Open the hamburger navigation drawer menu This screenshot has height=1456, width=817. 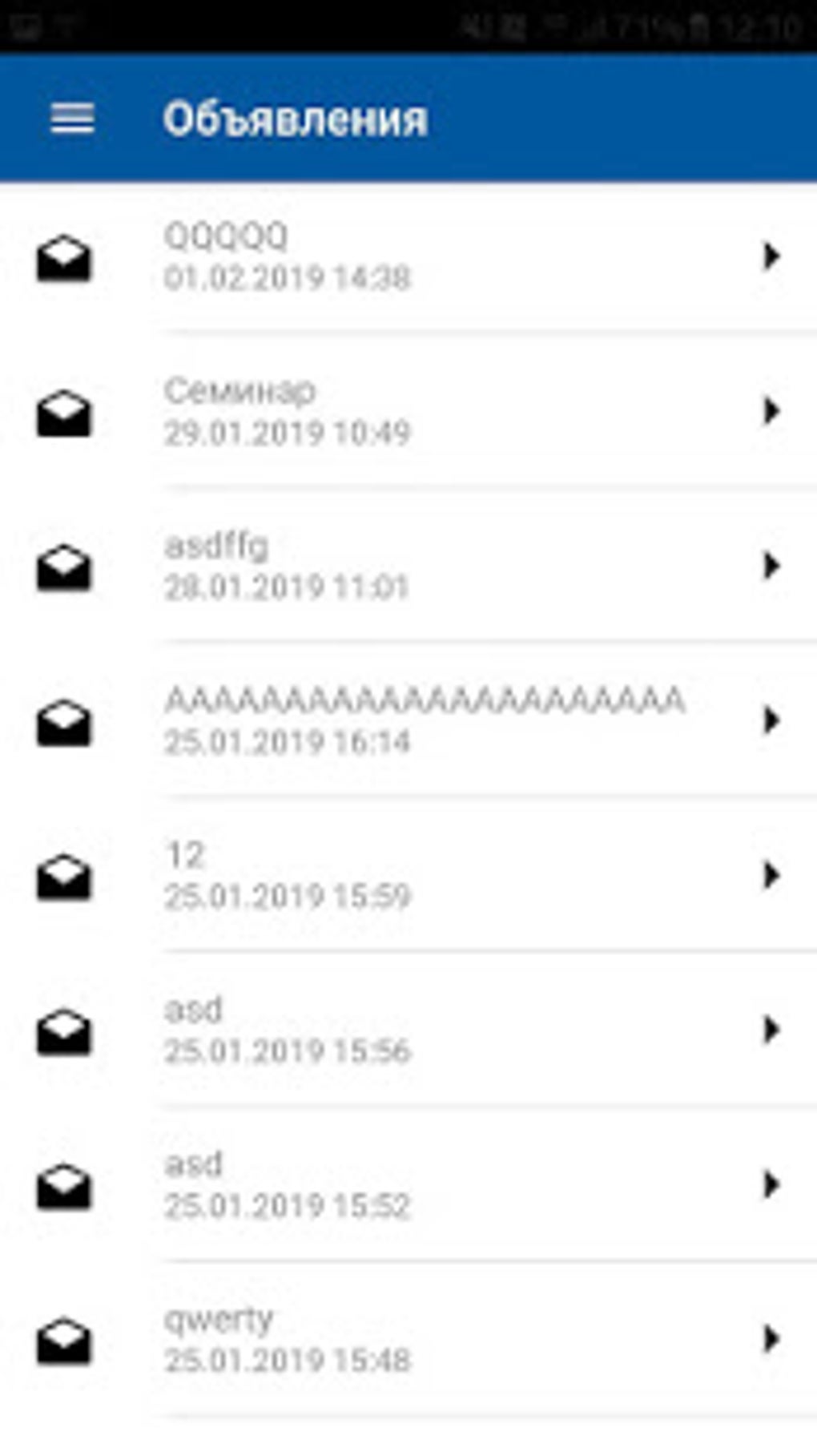tap(72, 119)
